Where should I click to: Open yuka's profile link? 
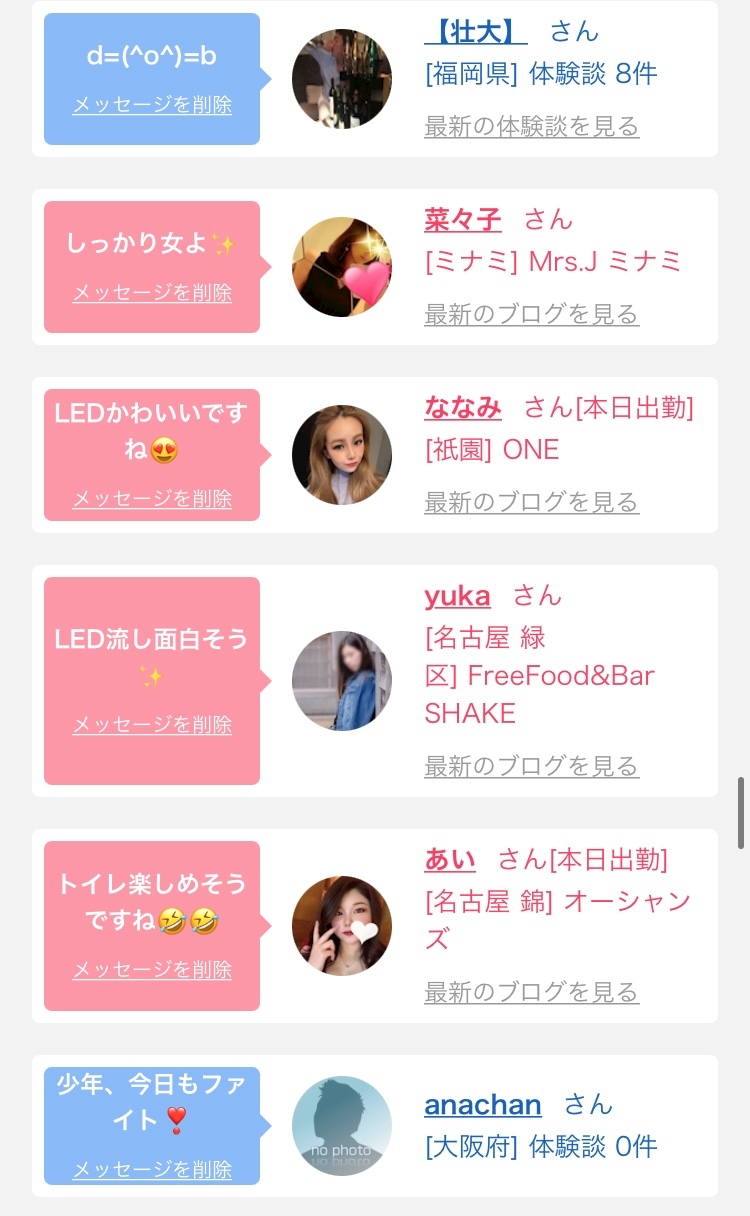point(457,596)
